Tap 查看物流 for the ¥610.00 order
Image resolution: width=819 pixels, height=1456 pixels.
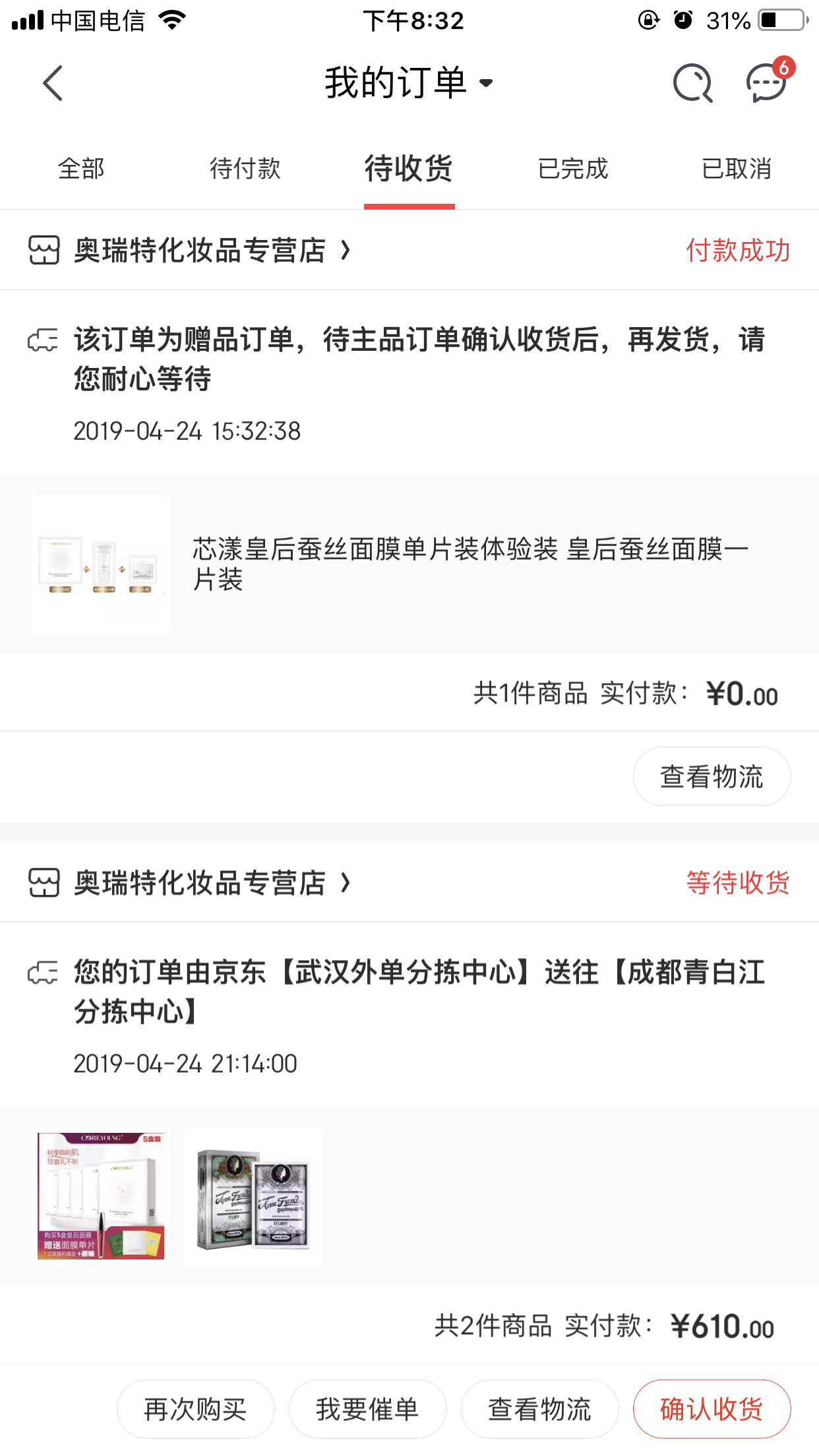click(539, 1409)
